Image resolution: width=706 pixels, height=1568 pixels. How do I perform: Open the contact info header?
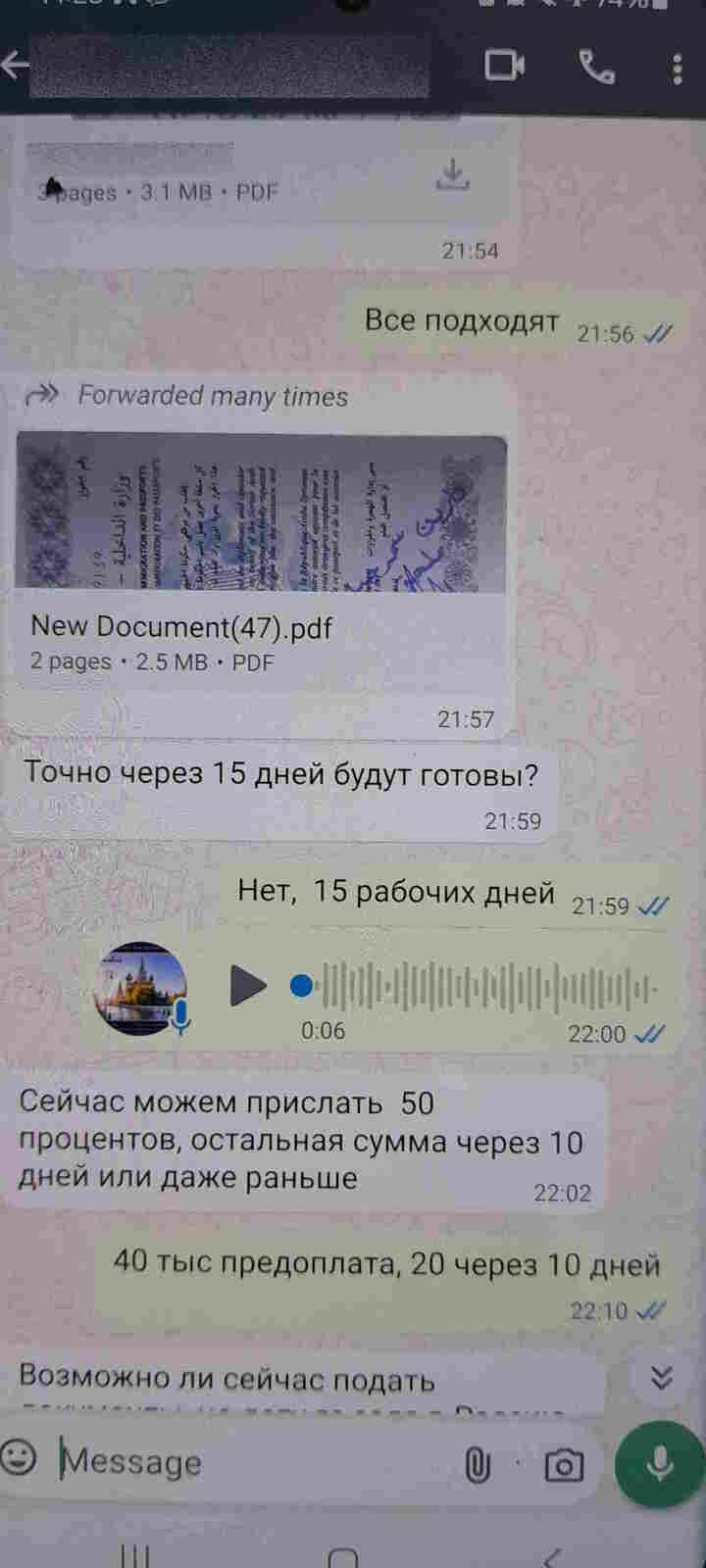click(230, 67)
